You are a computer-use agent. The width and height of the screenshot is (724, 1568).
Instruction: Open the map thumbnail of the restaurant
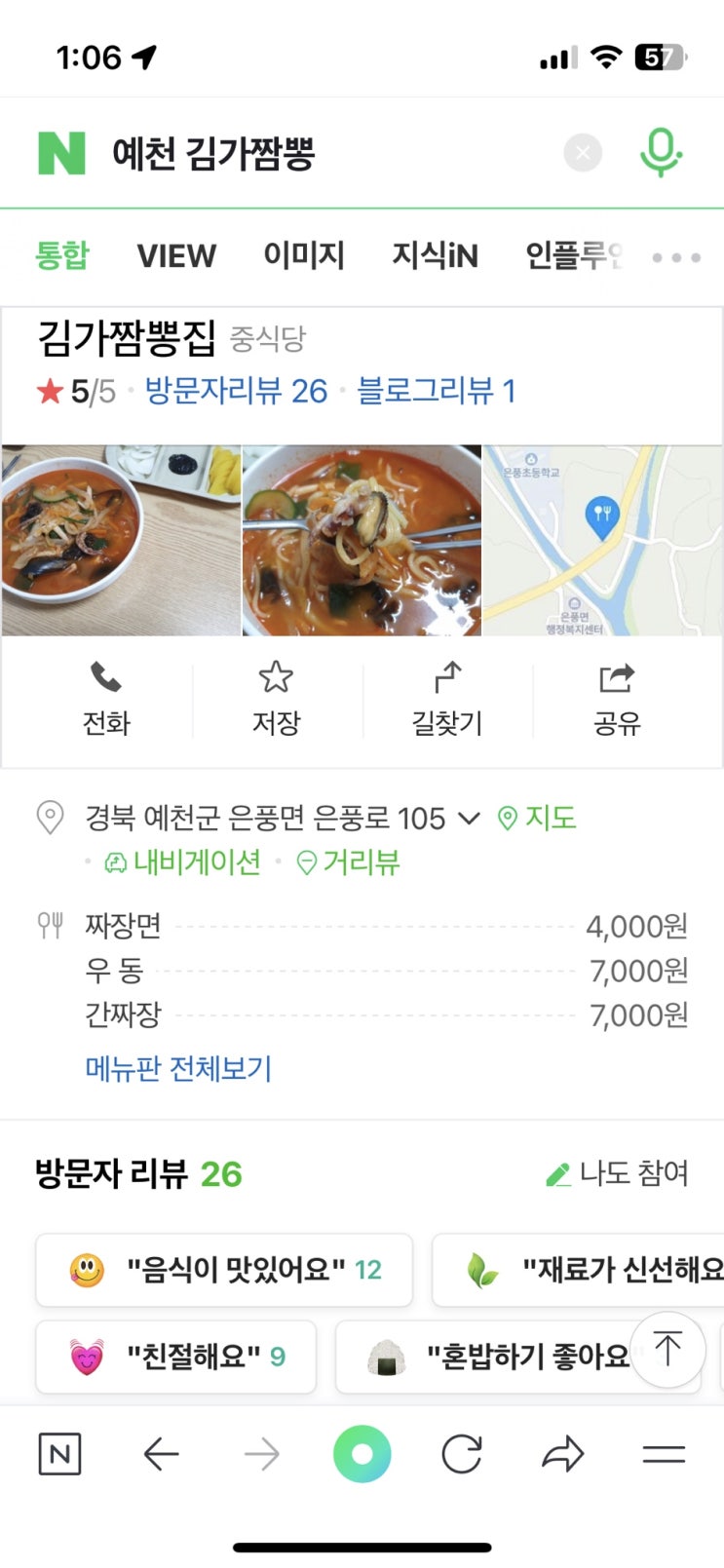(x=602, y=541)
